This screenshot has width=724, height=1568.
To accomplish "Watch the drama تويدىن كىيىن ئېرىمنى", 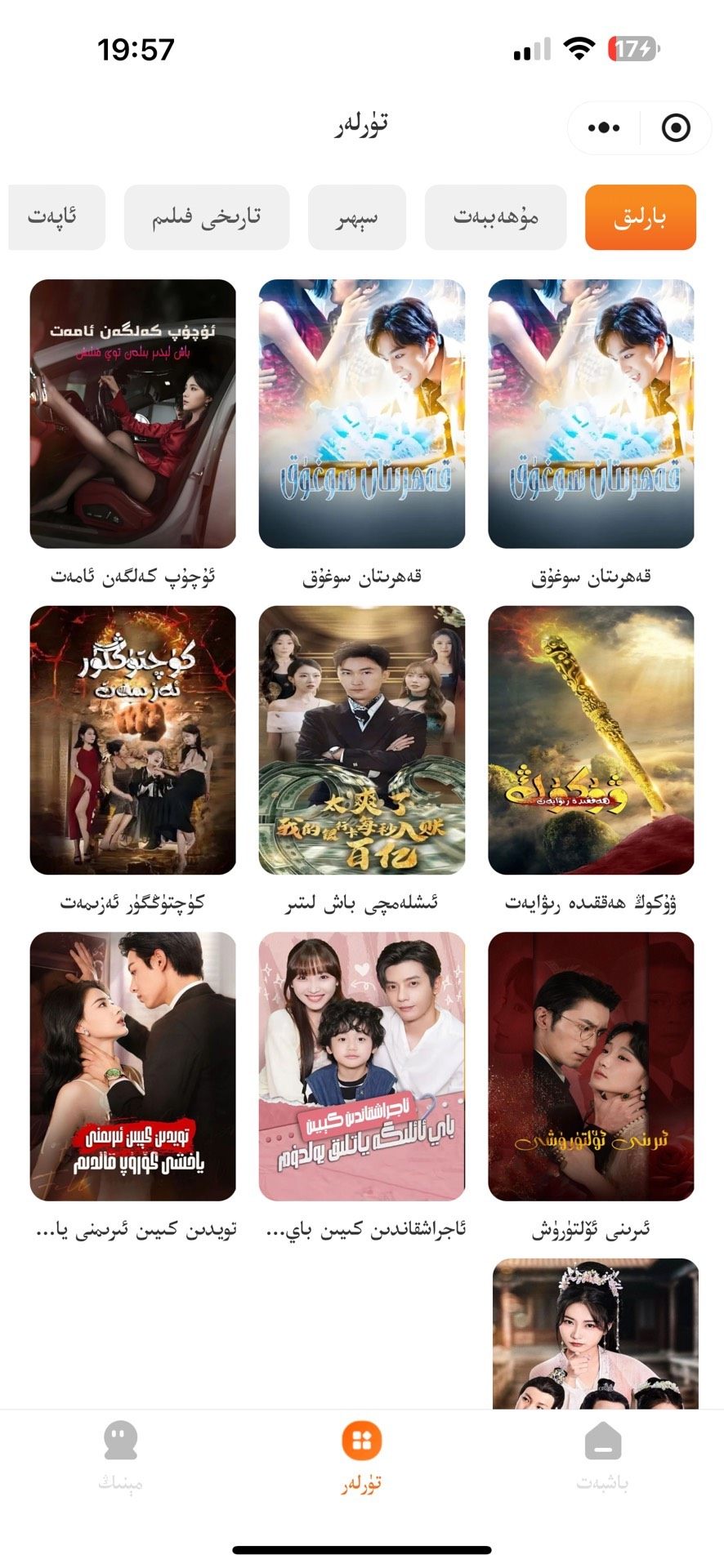I will click(x=132, y=1067).
